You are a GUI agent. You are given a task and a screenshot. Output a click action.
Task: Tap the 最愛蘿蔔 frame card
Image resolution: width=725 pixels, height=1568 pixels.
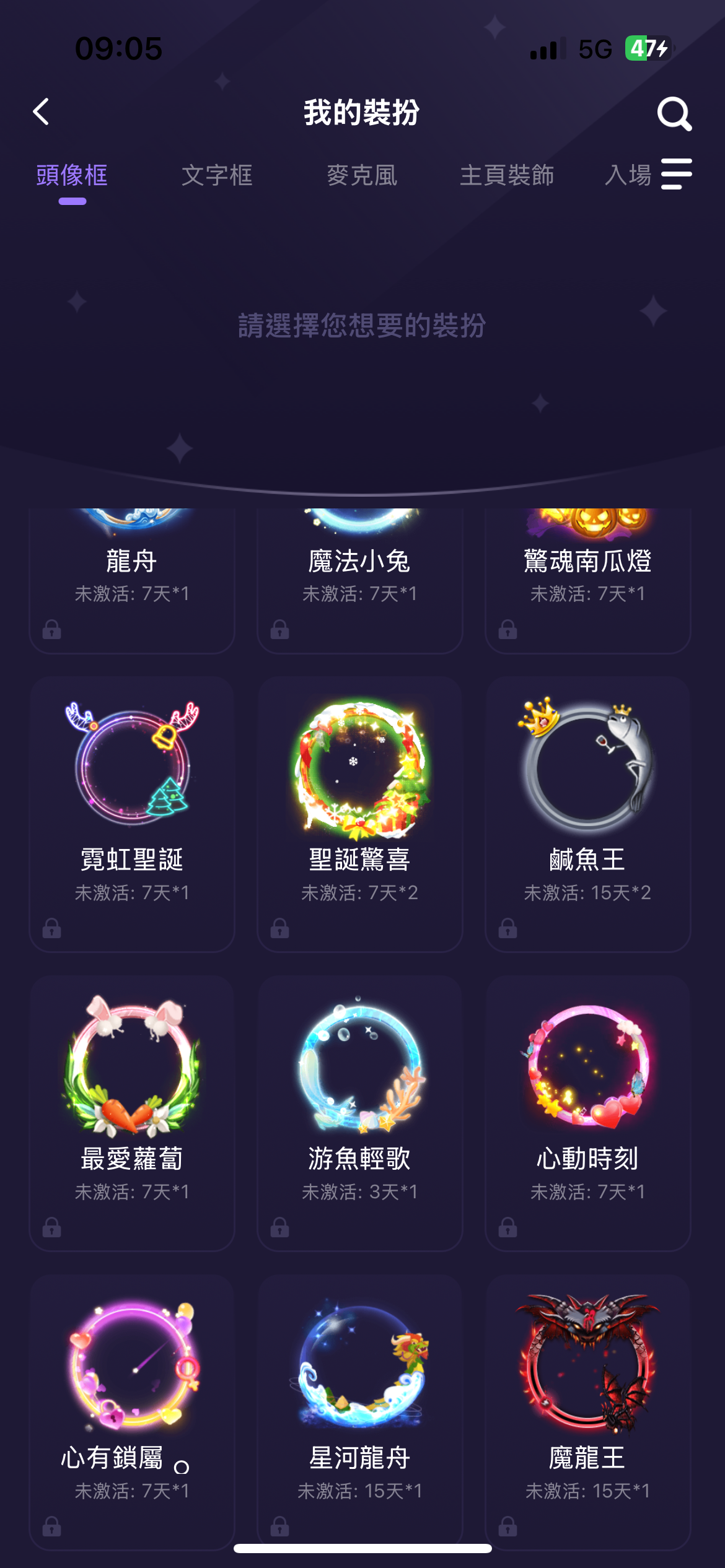[x=132, y=1112]
